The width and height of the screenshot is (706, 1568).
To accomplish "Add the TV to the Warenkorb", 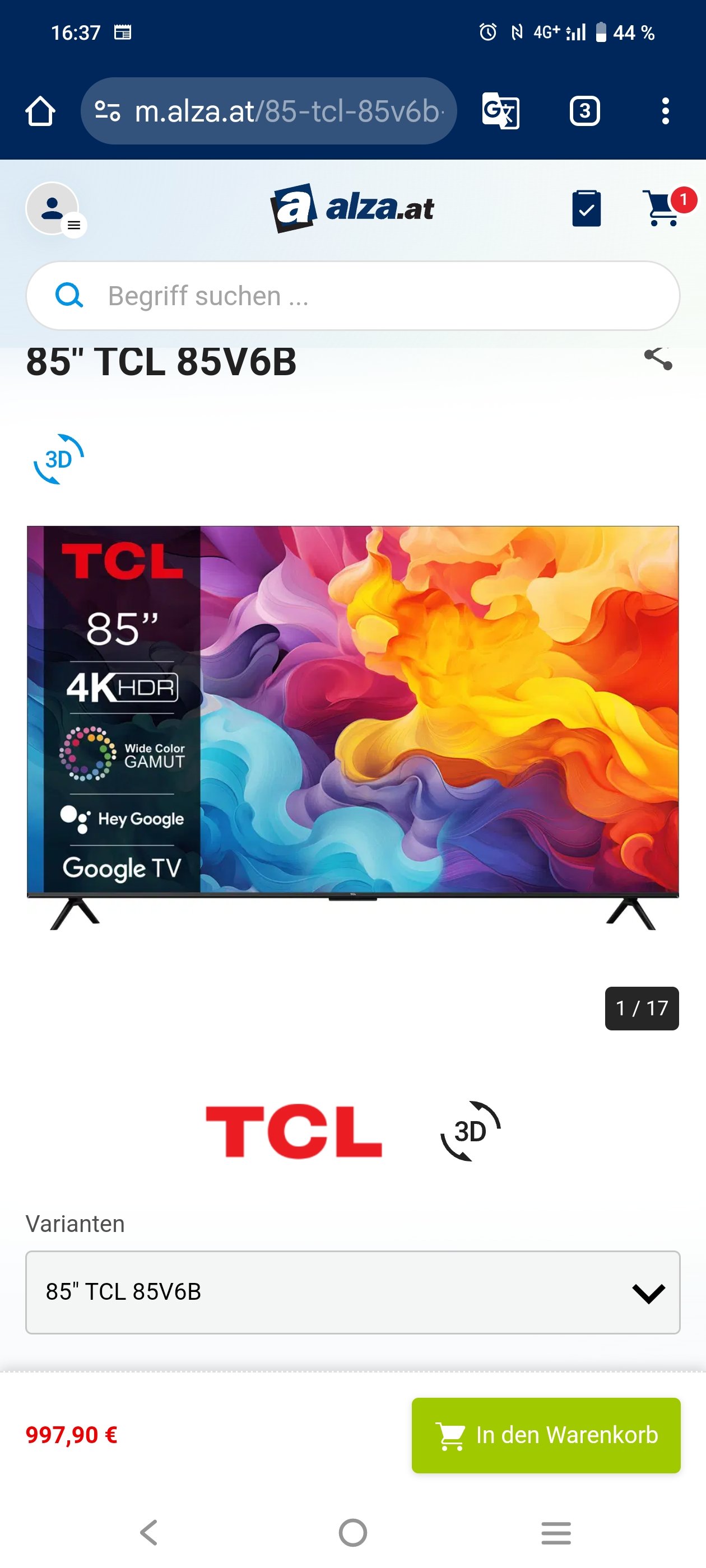I will pos(546,1435).
